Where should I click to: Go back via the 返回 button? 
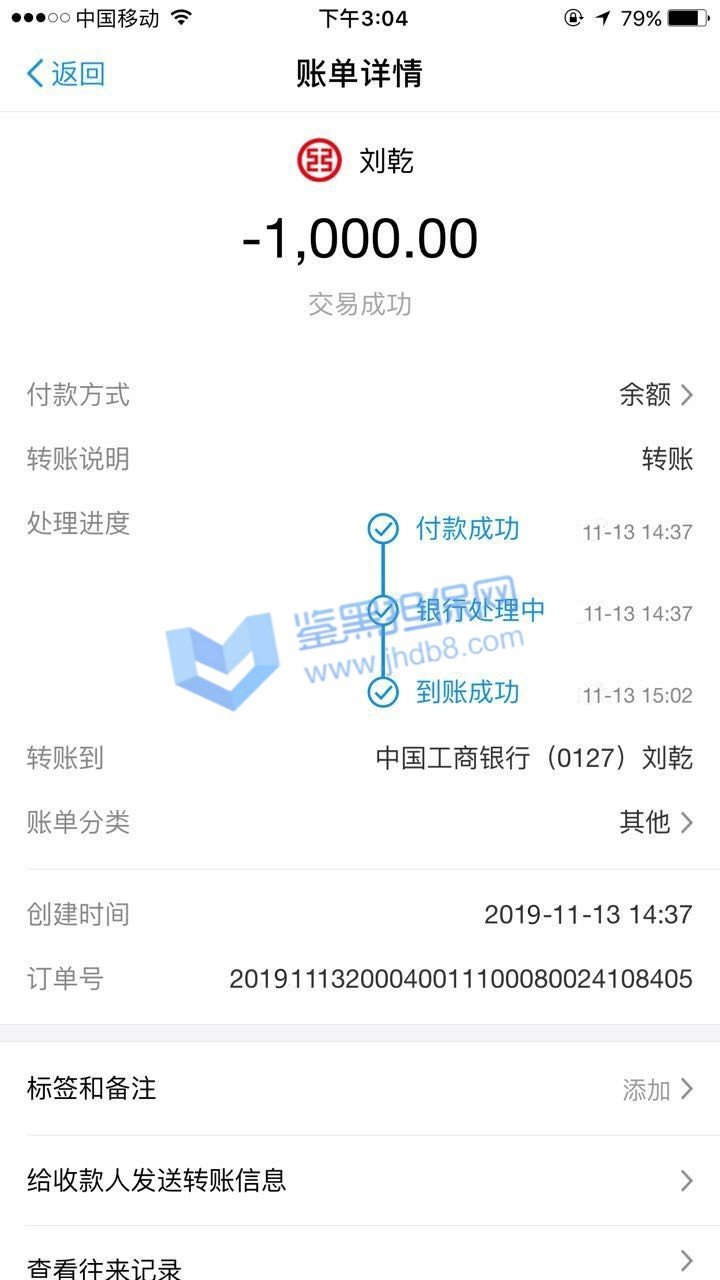pos(66,73)
